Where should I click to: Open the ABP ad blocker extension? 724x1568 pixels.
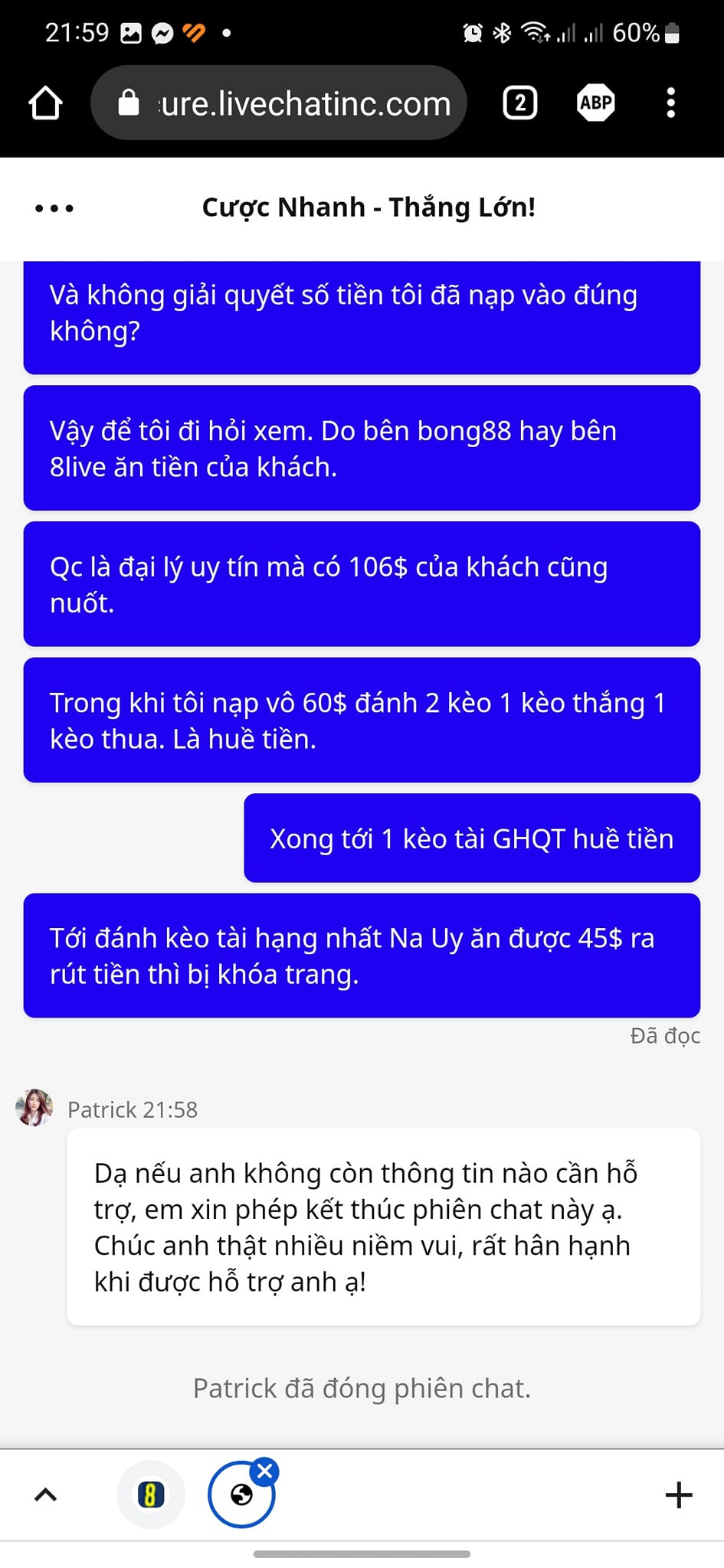click(x=595, y=103)
